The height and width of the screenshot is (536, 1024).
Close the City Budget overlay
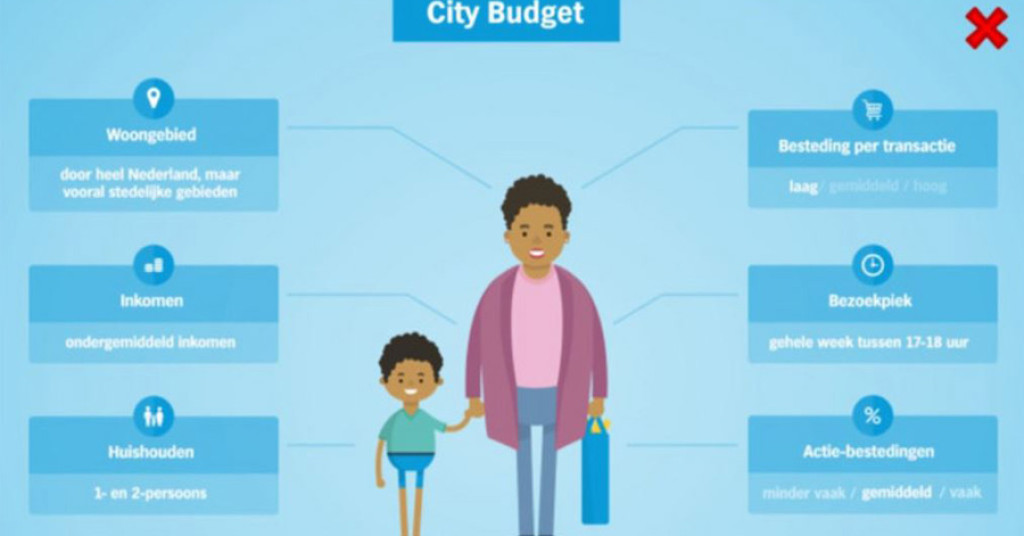[x=986, y=28]
